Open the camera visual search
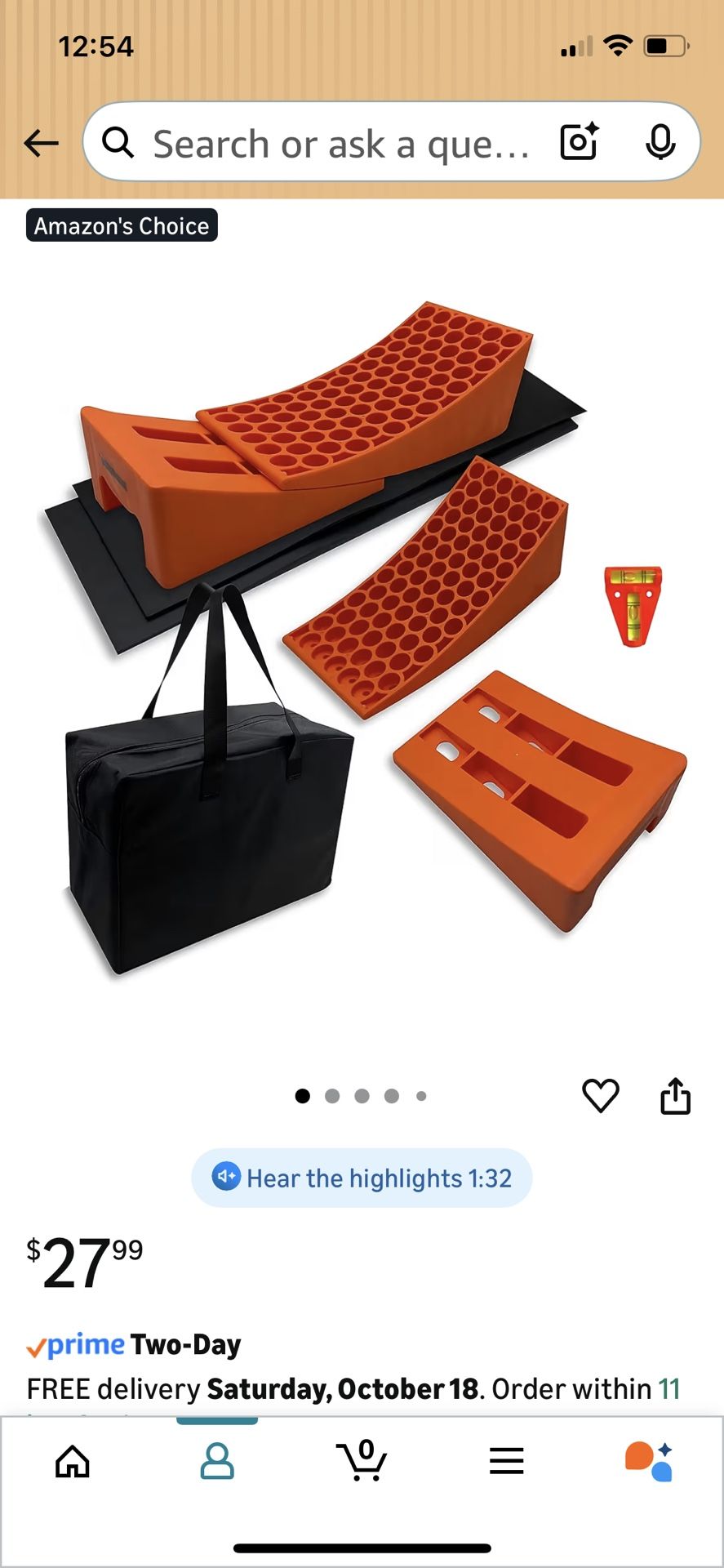The height and width of the screenshot is (1568, 724). pos(578,142)
